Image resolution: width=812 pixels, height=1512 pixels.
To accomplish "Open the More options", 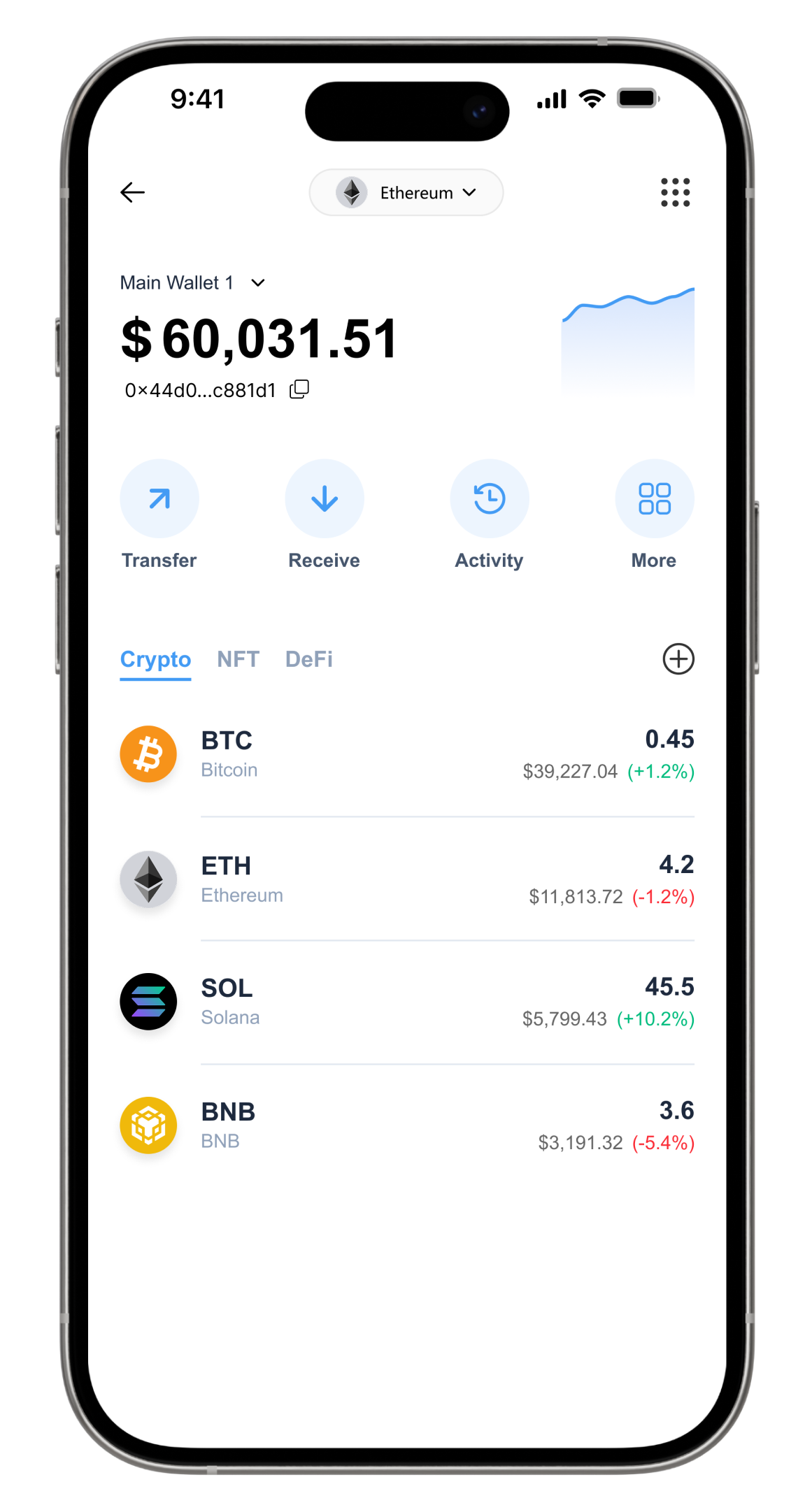I will [654, 499].
